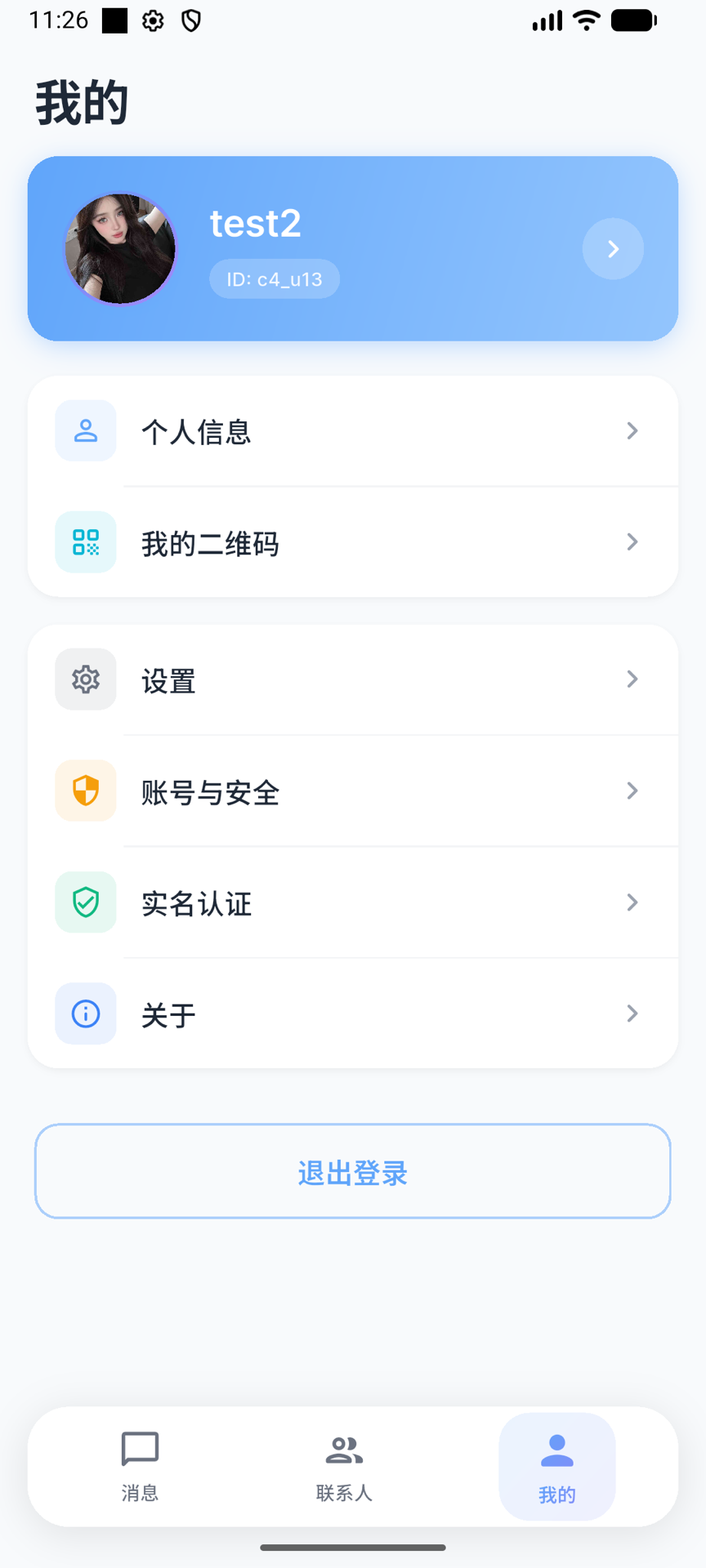Image resolution: width=706 pixels, height=1568 pixels.
Task: Tap the user ID badge showing c4_u13
Action: (274, 278)
